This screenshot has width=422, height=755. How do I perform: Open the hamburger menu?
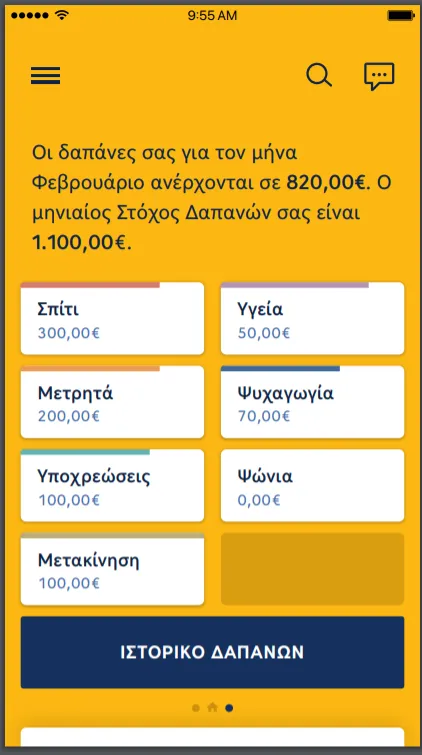click(45, 76)
